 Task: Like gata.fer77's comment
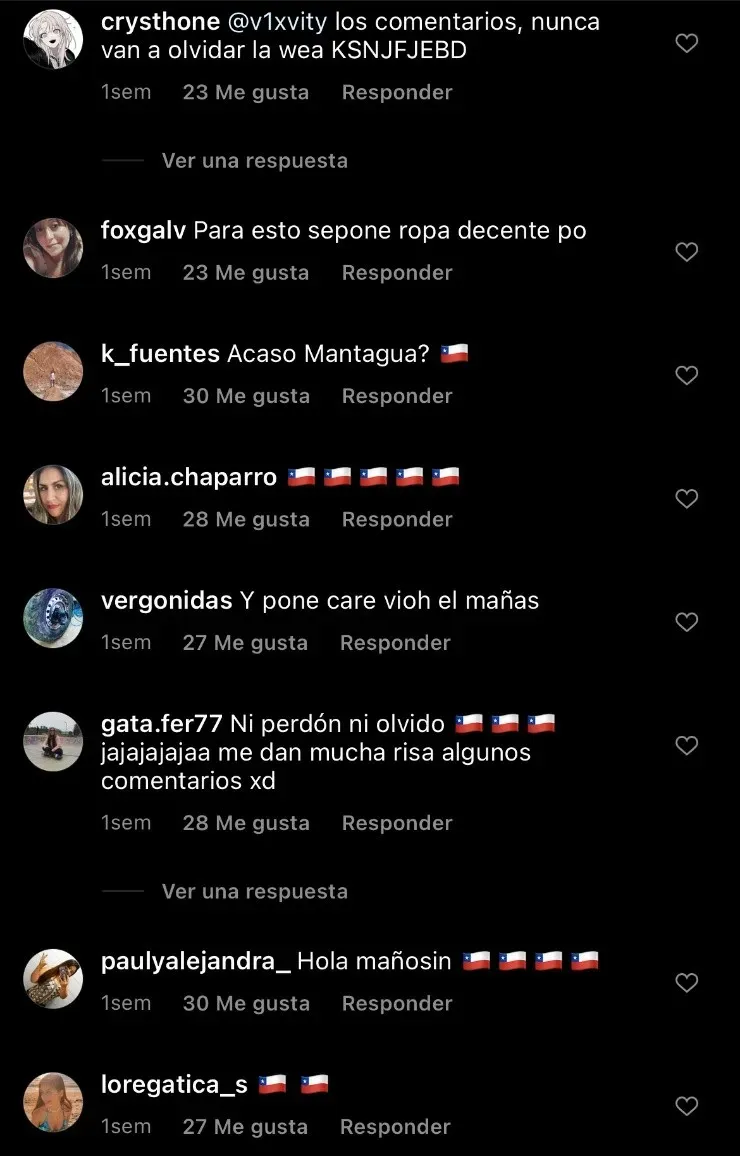tap(686, 745)
